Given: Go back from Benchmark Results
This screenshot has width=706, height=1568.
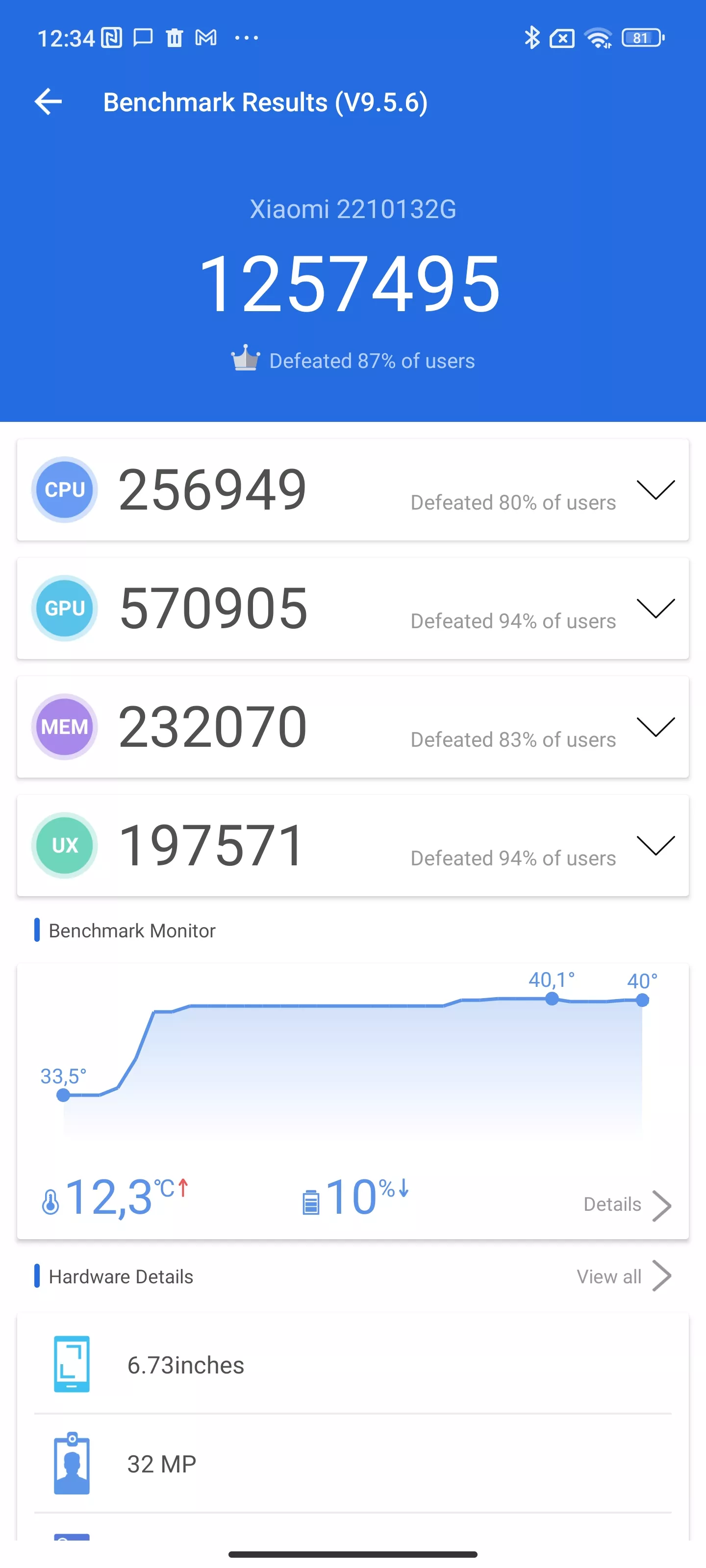Looking at the screenshot, I should (48, 101).
